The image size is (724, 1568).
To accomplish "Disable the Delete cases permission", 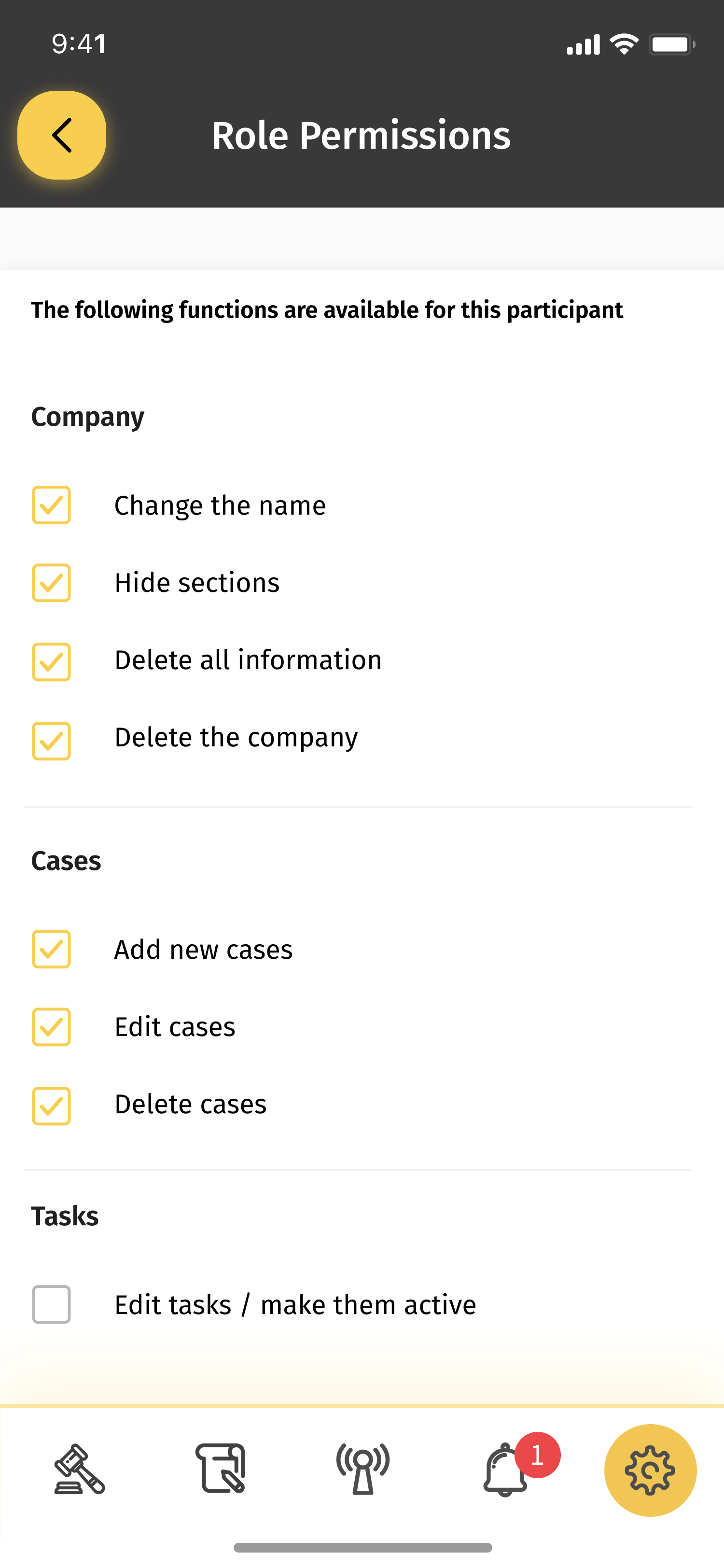I will pos(51,1106).
